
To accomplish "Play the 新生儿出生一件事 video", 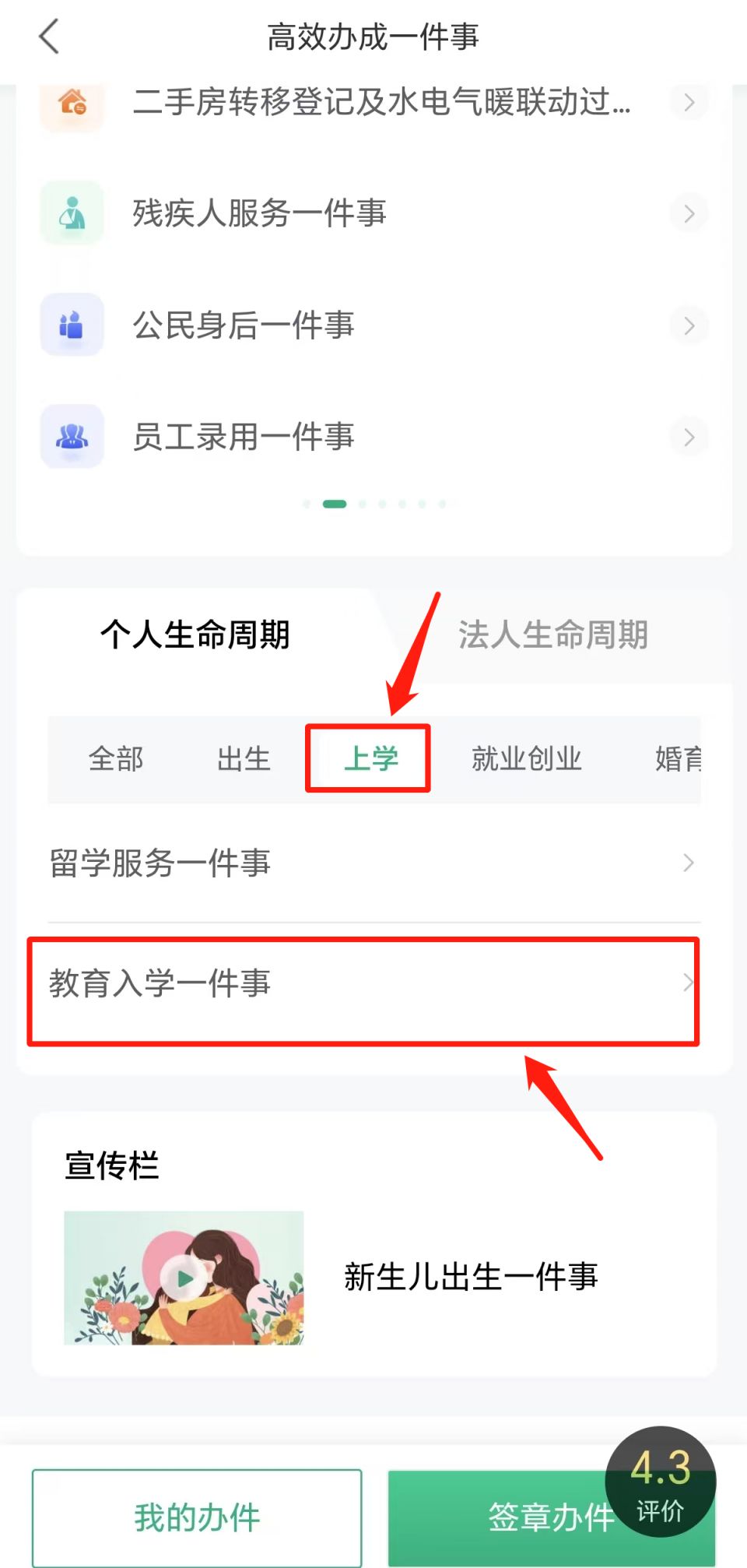I will pos(184,1278).
